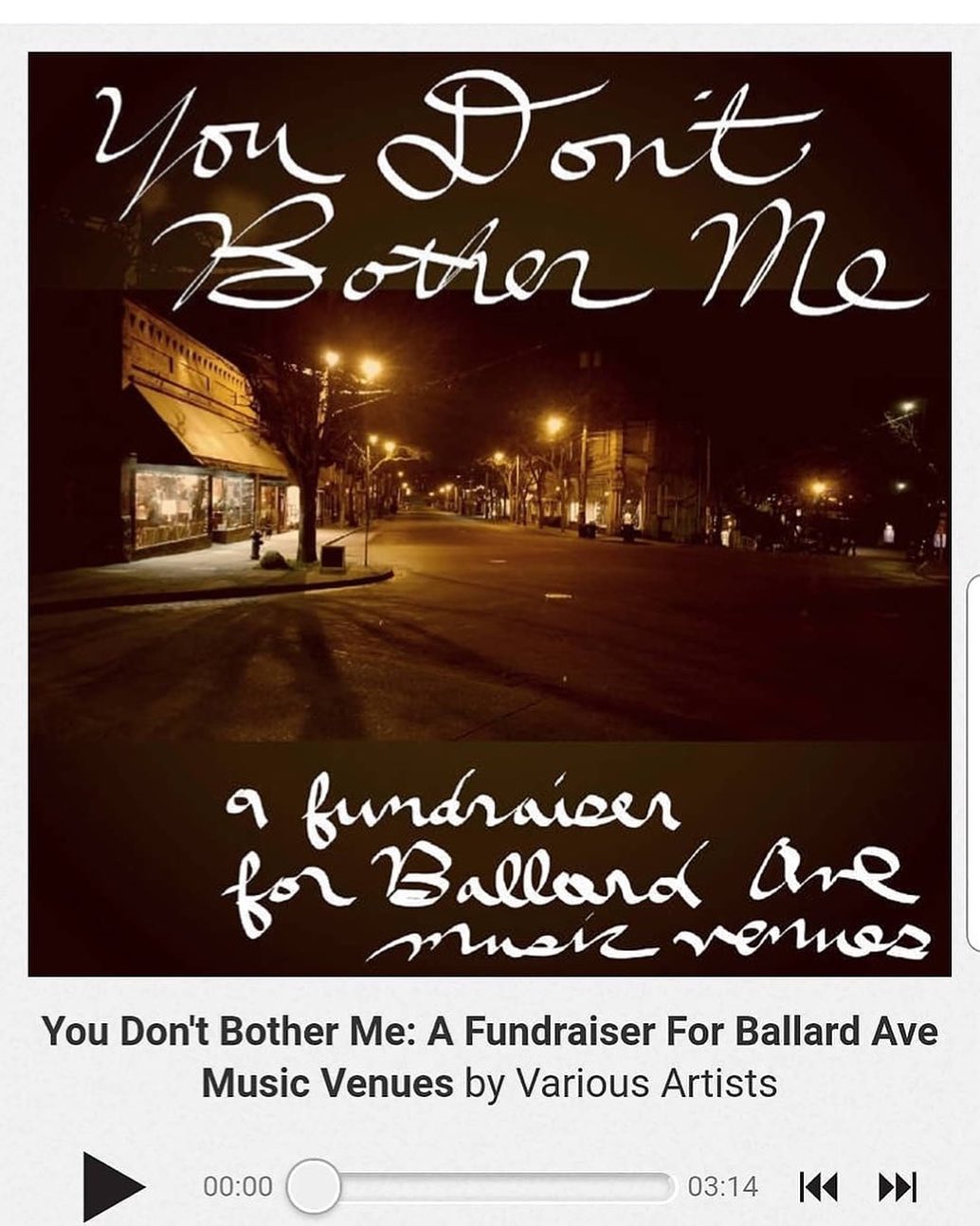Image resolution: width=980 pixels, height=1226 pixels.
Task: Open the You Don't Bother Me album cover
Action: coord(489,514)
